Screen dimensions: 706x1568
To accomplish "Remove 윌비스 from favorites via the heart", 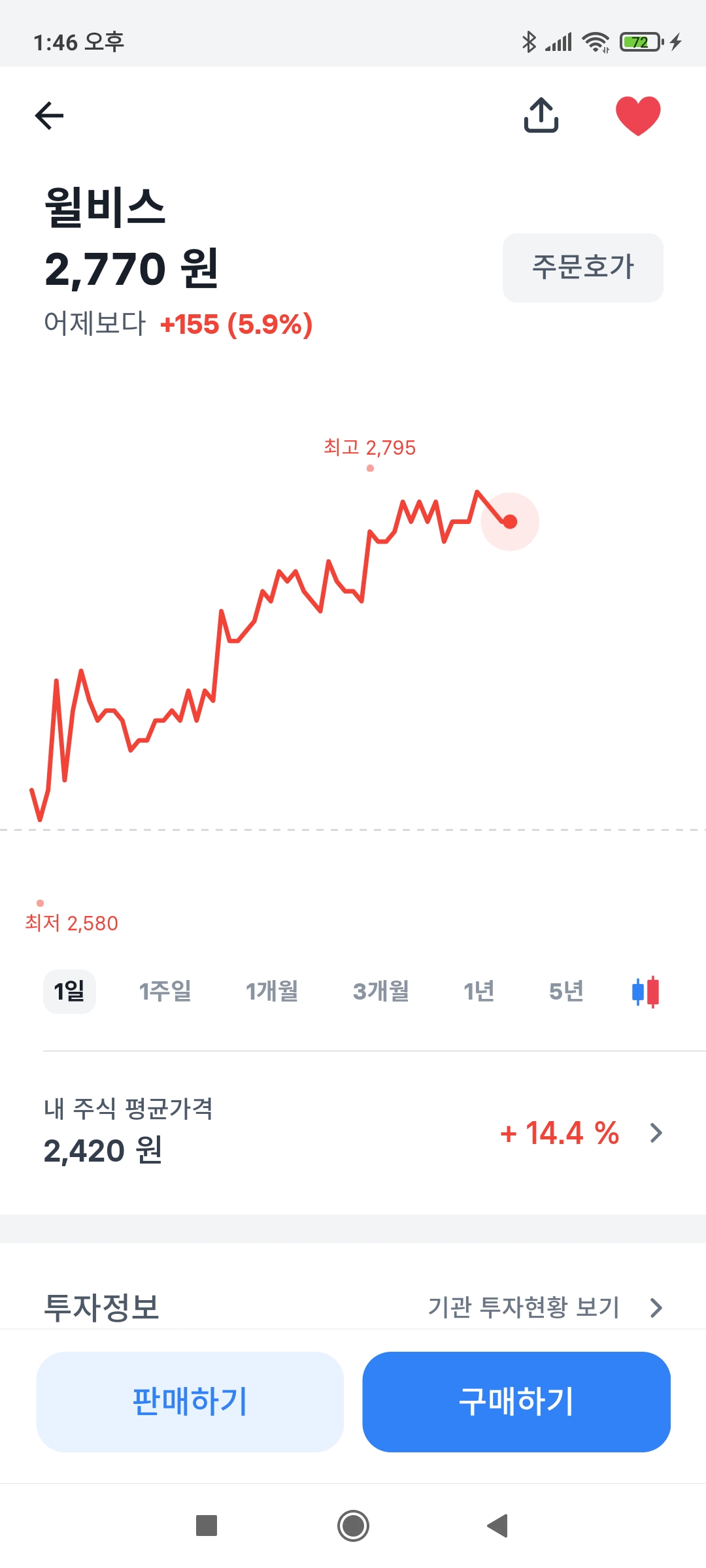I will point(638,116).
